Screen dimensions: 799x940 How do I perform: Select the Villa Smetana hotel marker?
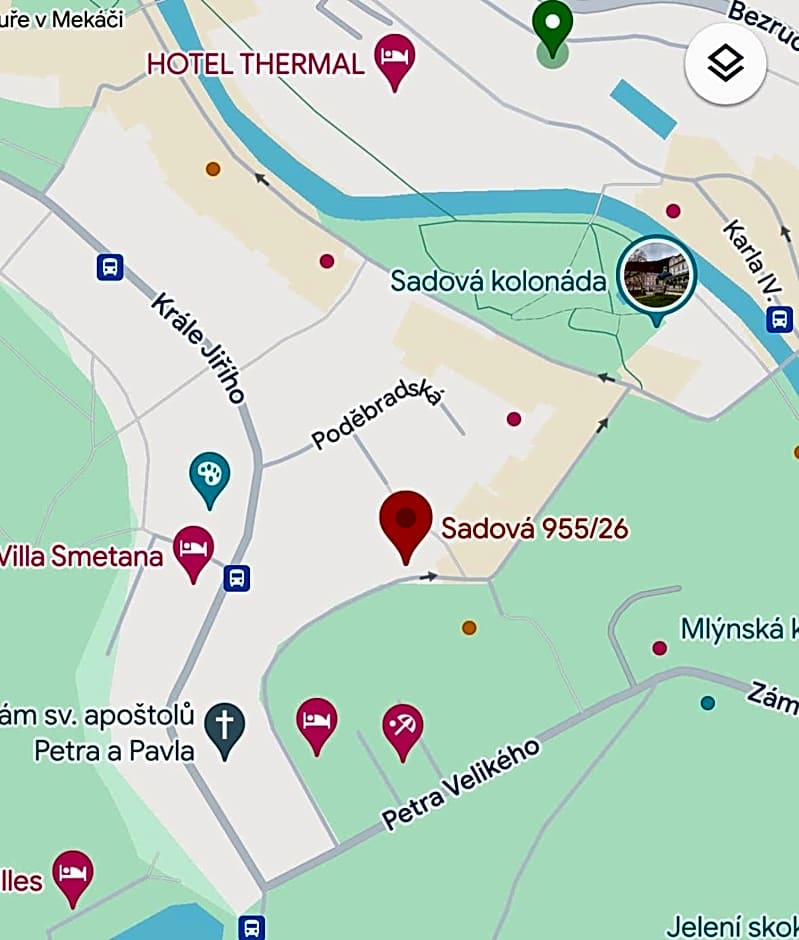tap(193, 550)
